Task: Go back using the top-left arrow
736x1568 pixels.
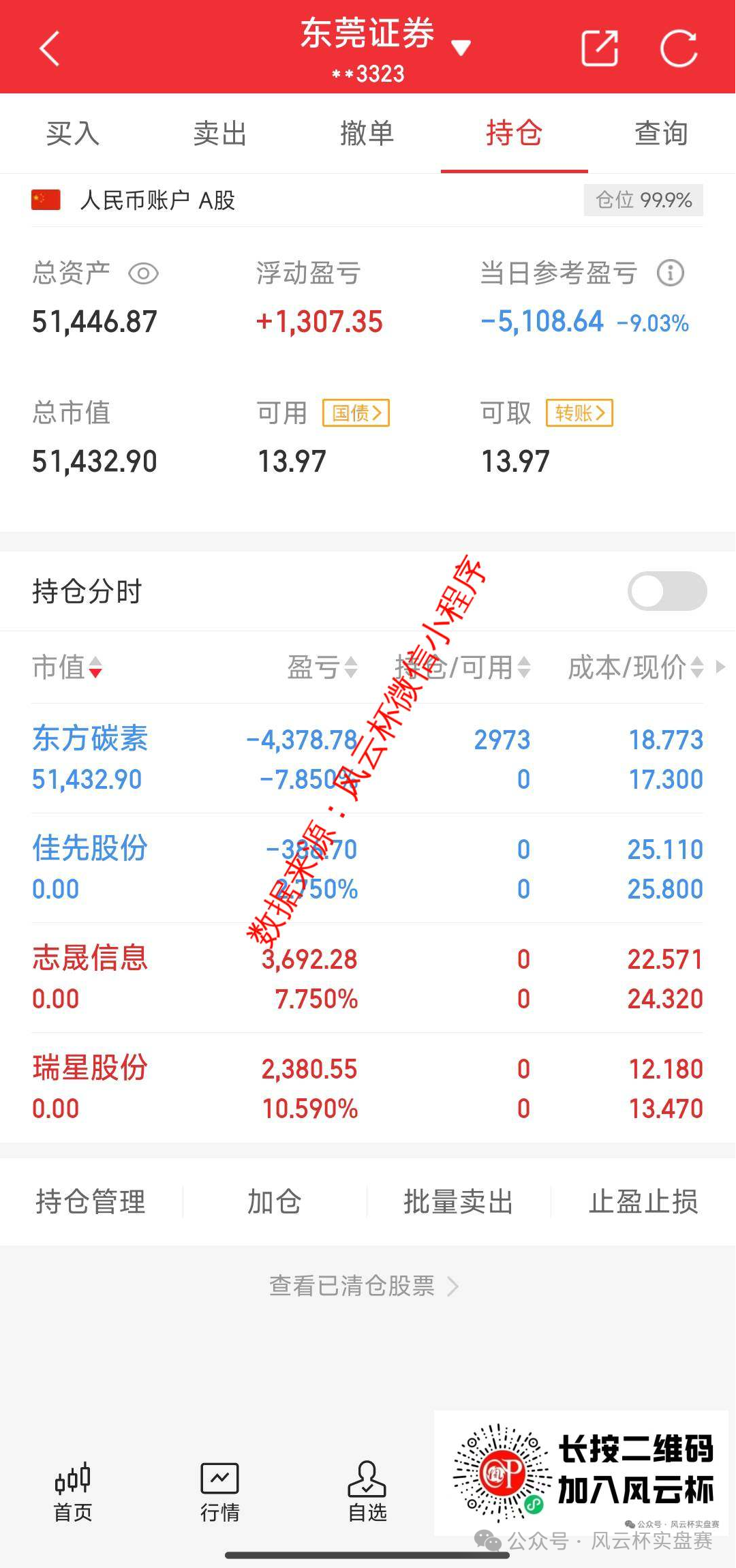Action: point(50,48)
